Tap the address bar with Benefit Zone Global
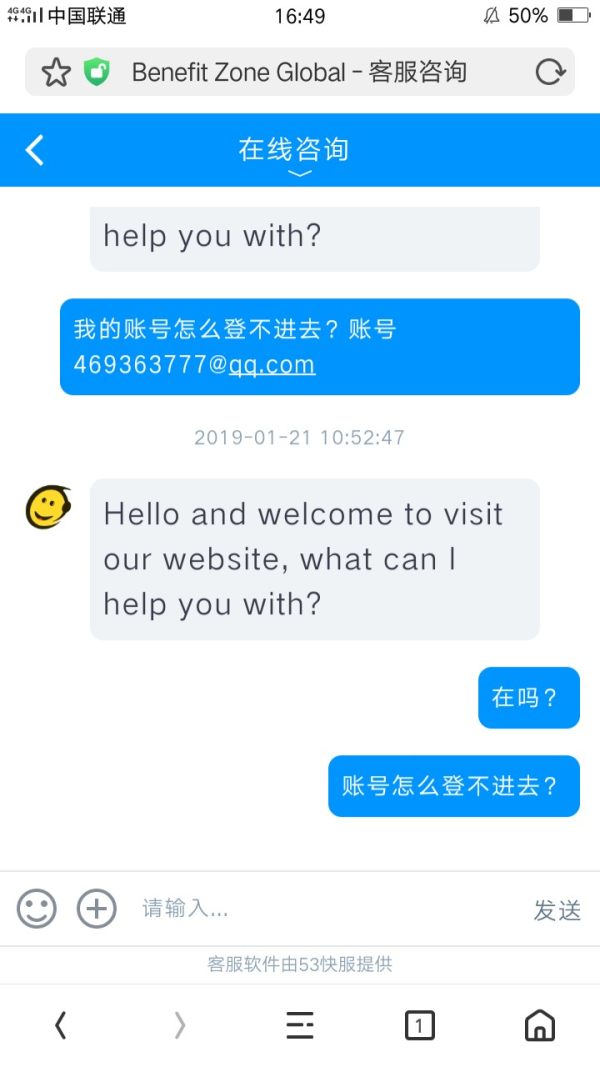Viewport: 600px width, 1067px height. pyautogui.click(x=300, y=72)
